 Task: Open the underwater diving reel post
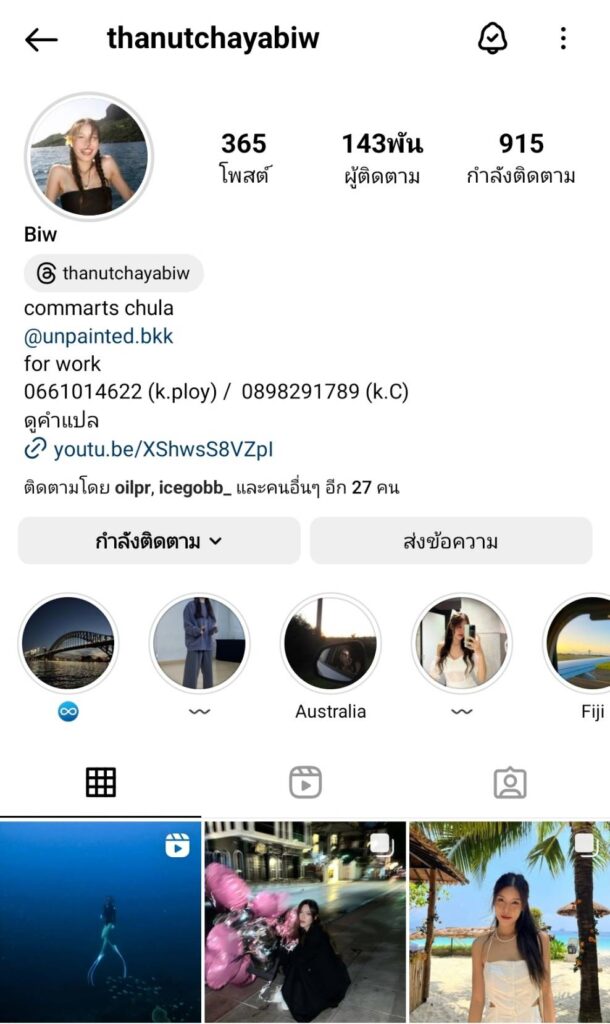point(100,922)
